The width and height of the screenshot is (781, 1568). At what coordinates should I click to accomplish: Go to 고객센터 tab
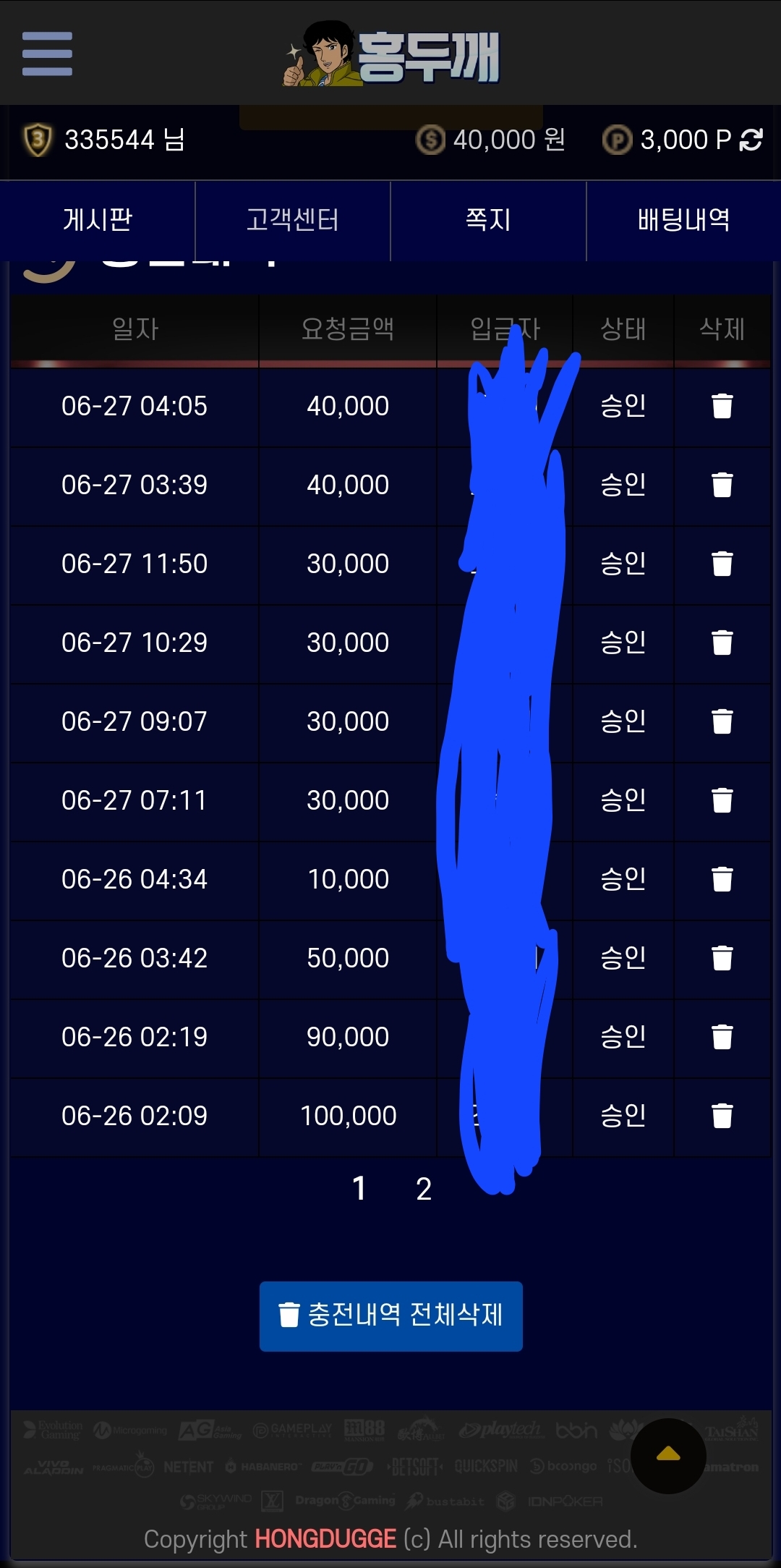click(x=293, y=220)
